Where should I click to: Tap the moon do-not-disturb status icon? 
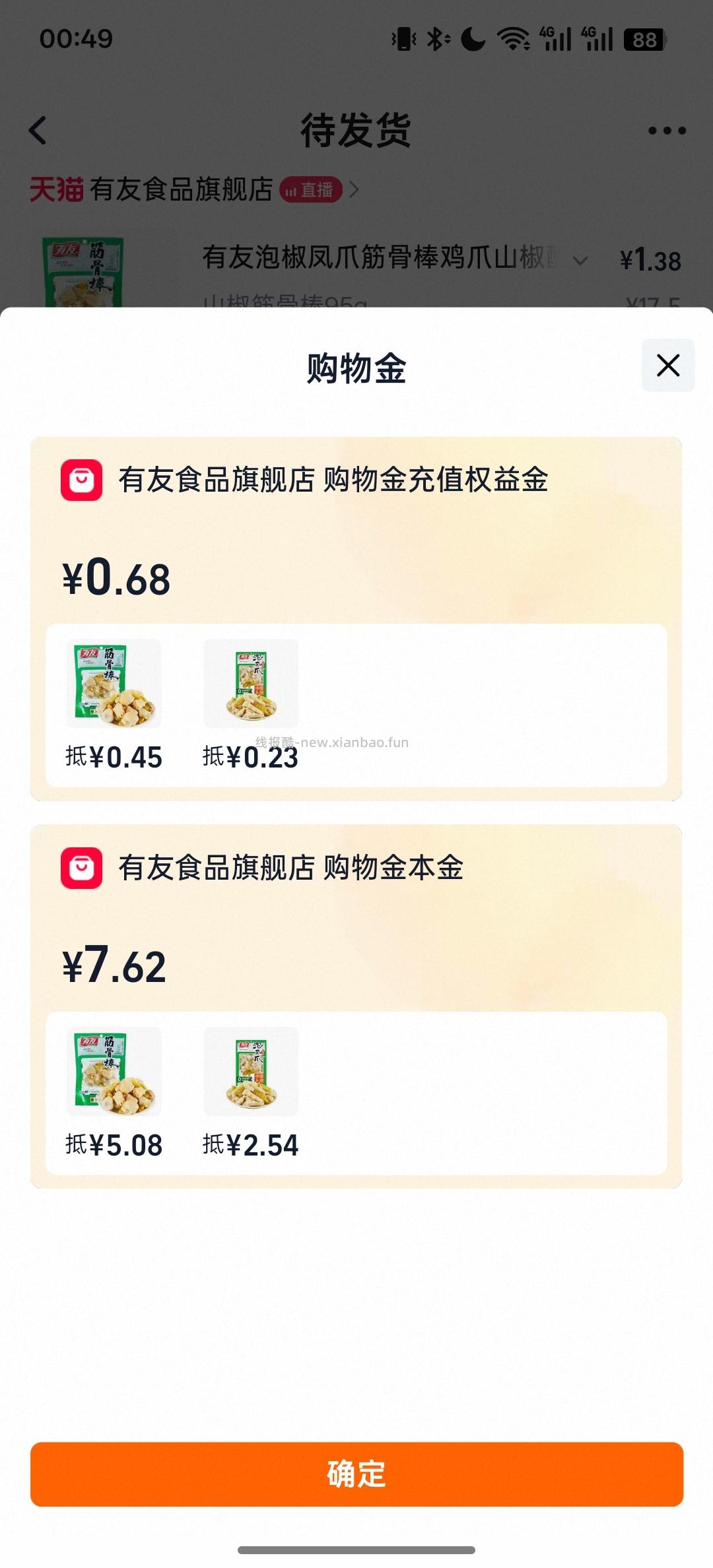point(473,40)
